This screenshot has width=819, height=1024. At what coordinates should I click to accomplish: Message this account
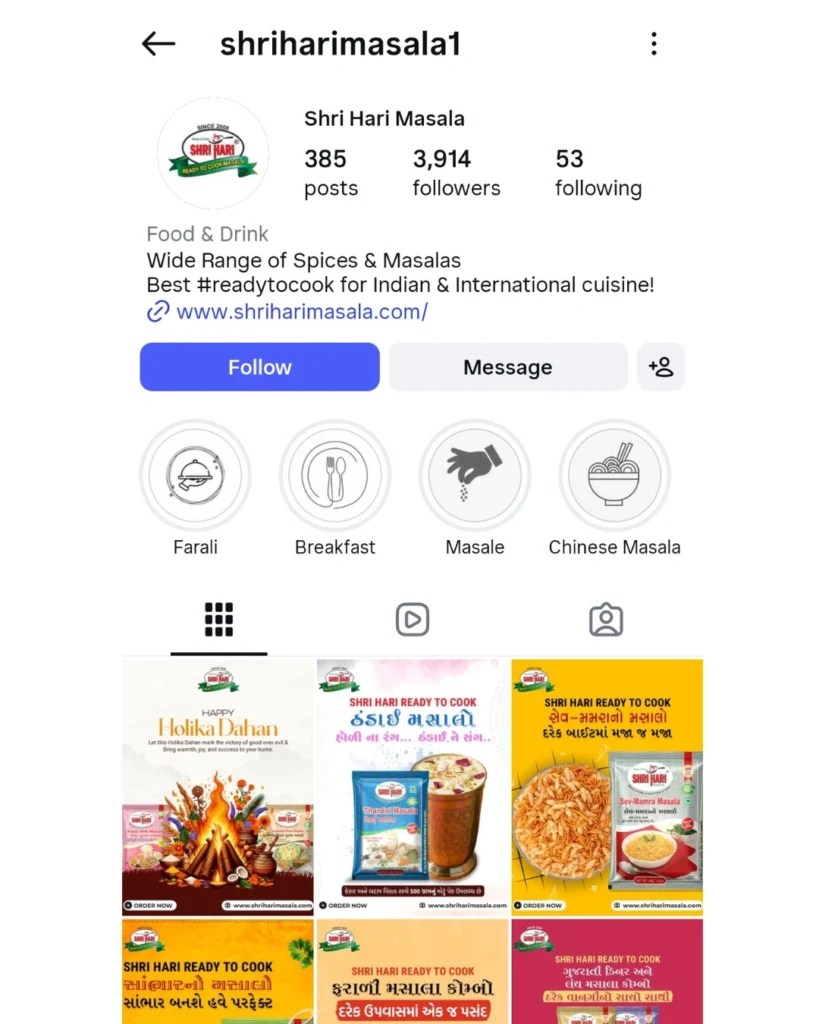[x=507, y=367]
